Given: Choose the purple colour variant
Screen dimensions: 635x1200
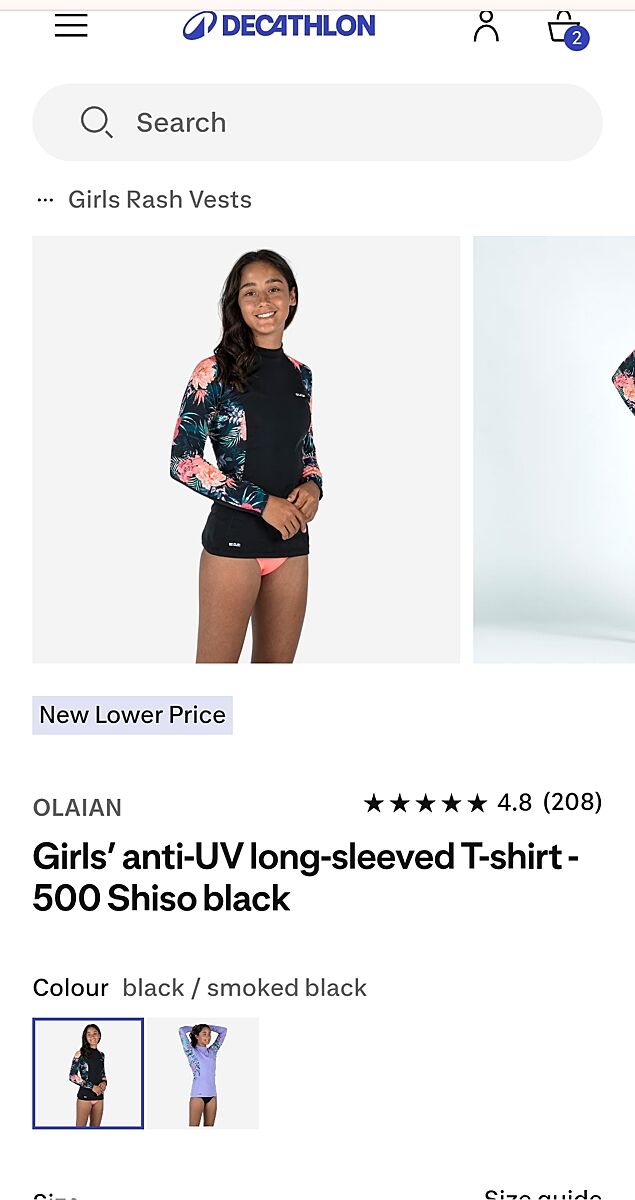Looking at the screenshot, I should (204, 1073).
